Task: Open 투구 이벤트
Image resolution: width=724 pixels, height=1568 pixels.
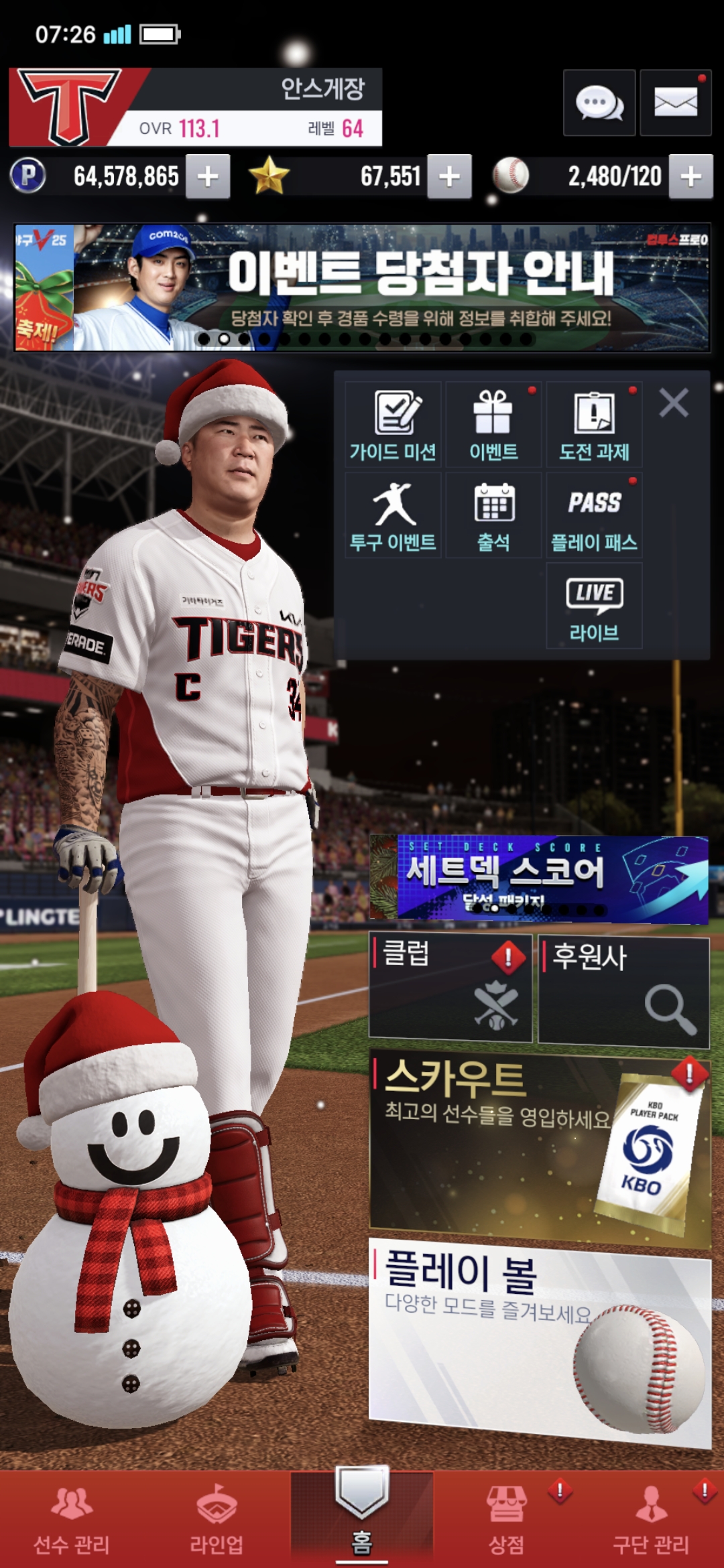Action: click(393, 515)
